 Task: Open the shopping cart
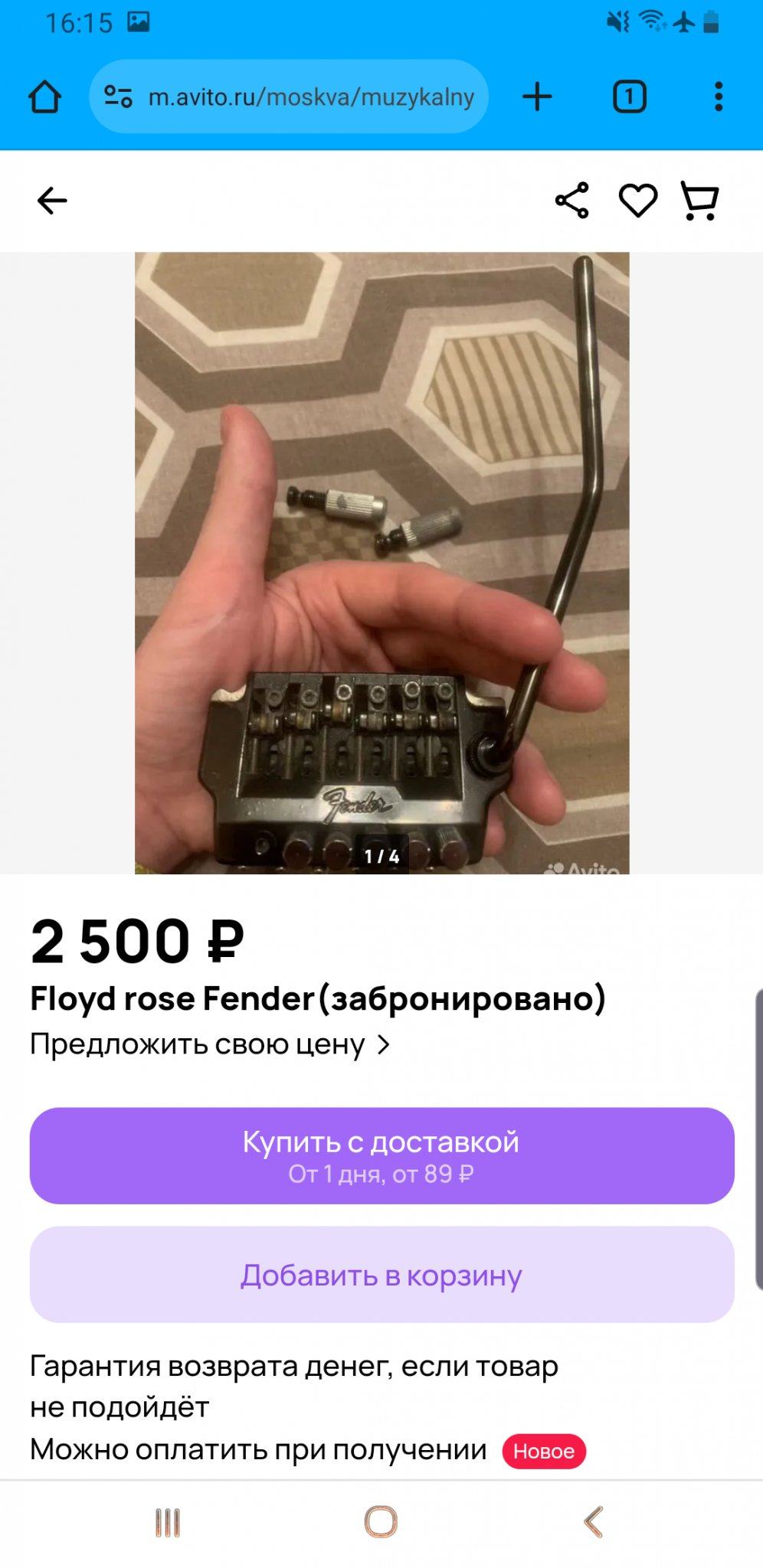pyautogui.click(x=699, y=201)
